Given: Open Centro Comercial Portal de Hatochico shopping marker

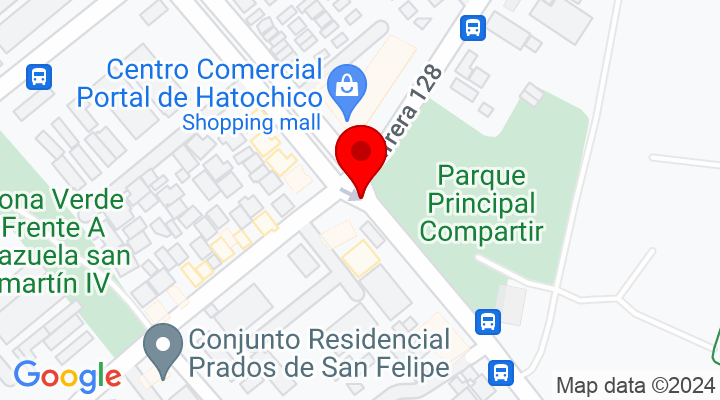Looking at the screenshot, I should (347, 84).
